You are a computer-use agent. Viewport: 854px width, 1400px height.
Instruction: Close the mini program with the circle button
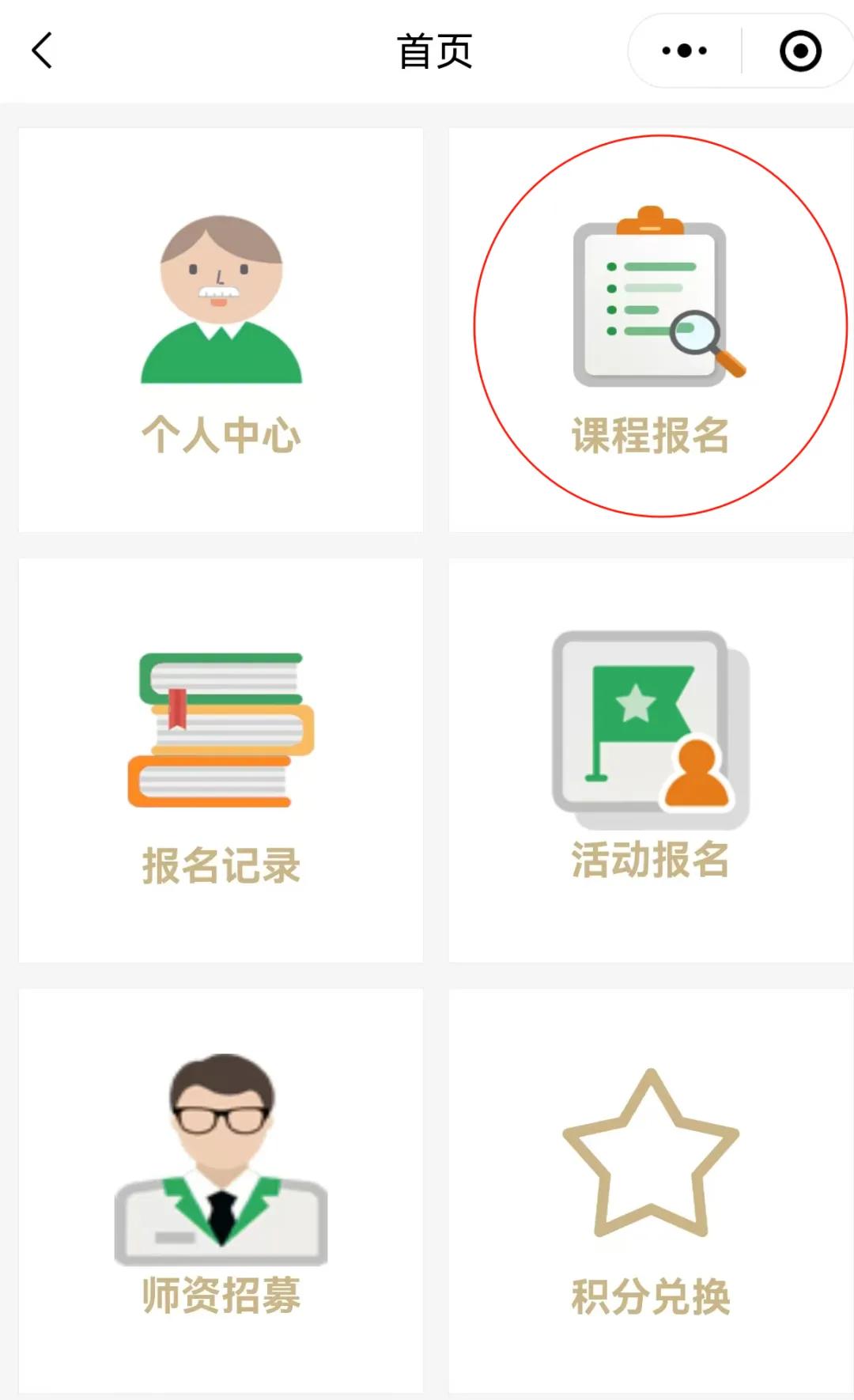coord(799,51)
